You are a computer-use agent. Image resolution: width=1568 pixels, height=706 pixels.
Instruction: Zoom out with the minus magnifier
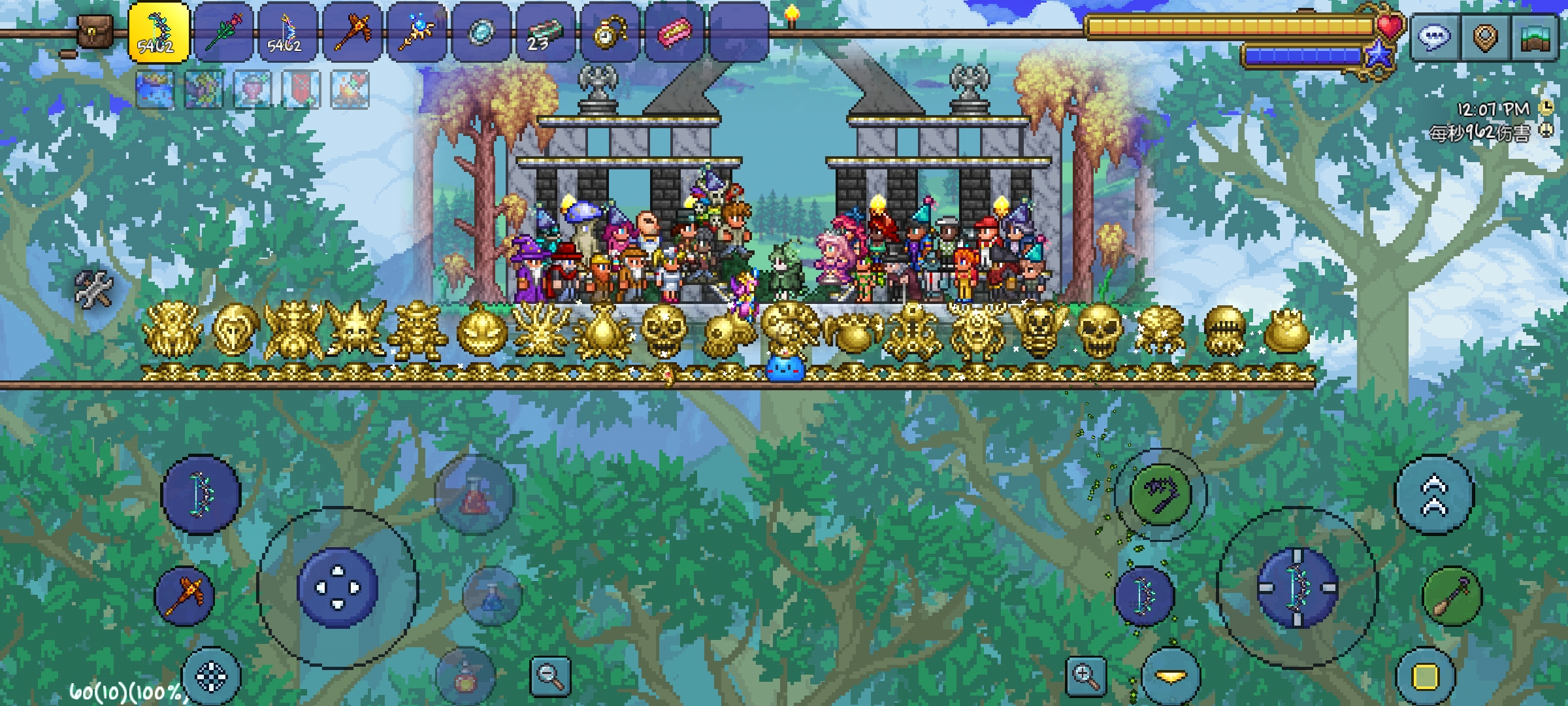[549, 675]
